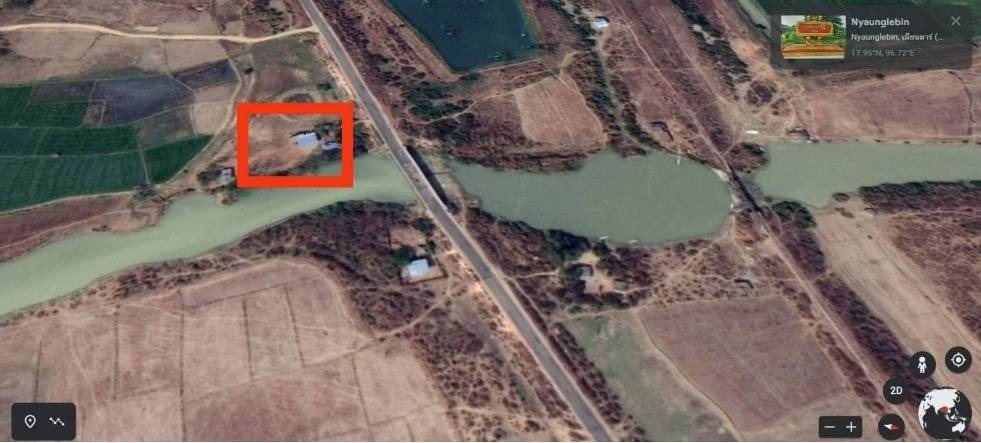Draw a line or path
The height and width of the screenshot is (443, 981).
(57, 422)
